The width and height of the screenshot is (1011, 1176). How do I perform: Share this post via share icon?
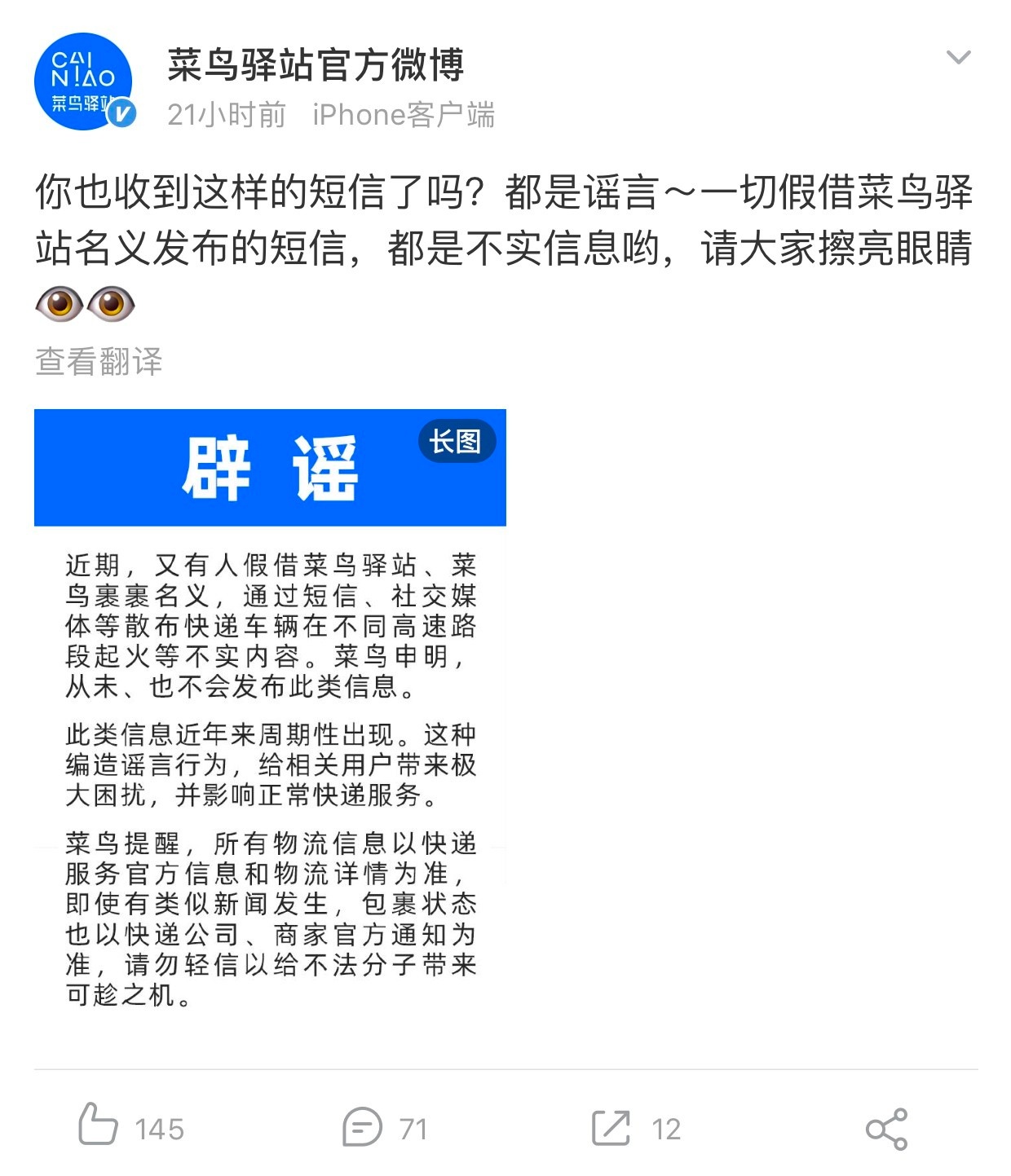click(x=886, y=1129)
